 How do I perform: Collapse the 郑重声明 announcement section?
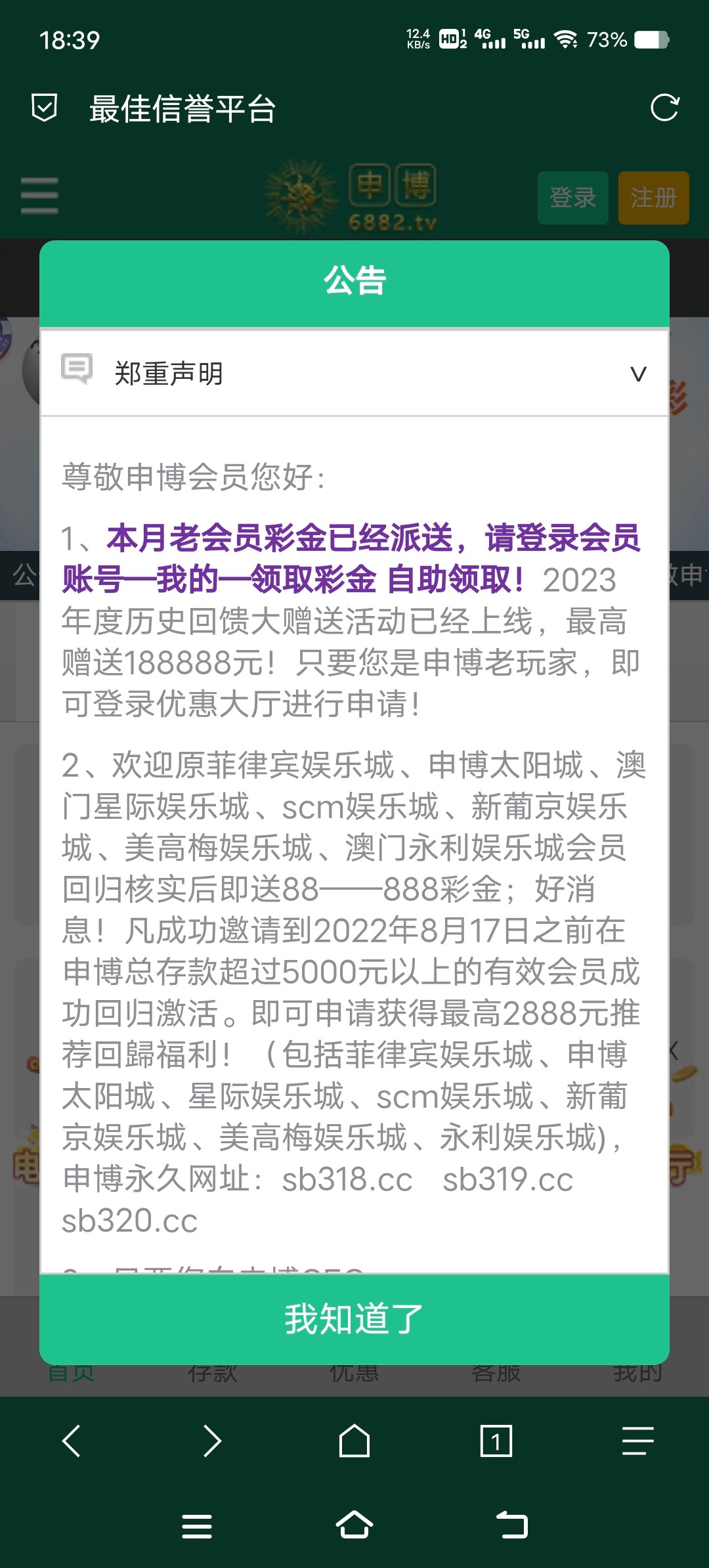637,374
